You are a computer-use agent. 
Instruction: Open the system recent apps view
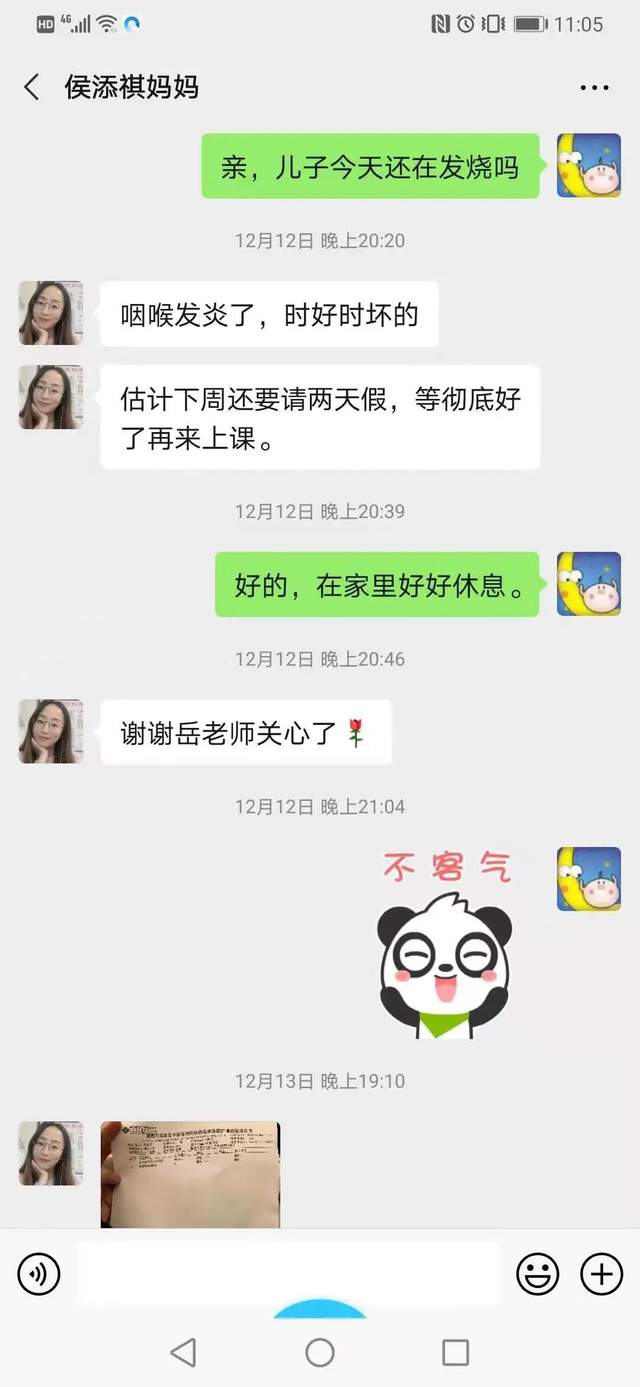[x=455, y=1353]
